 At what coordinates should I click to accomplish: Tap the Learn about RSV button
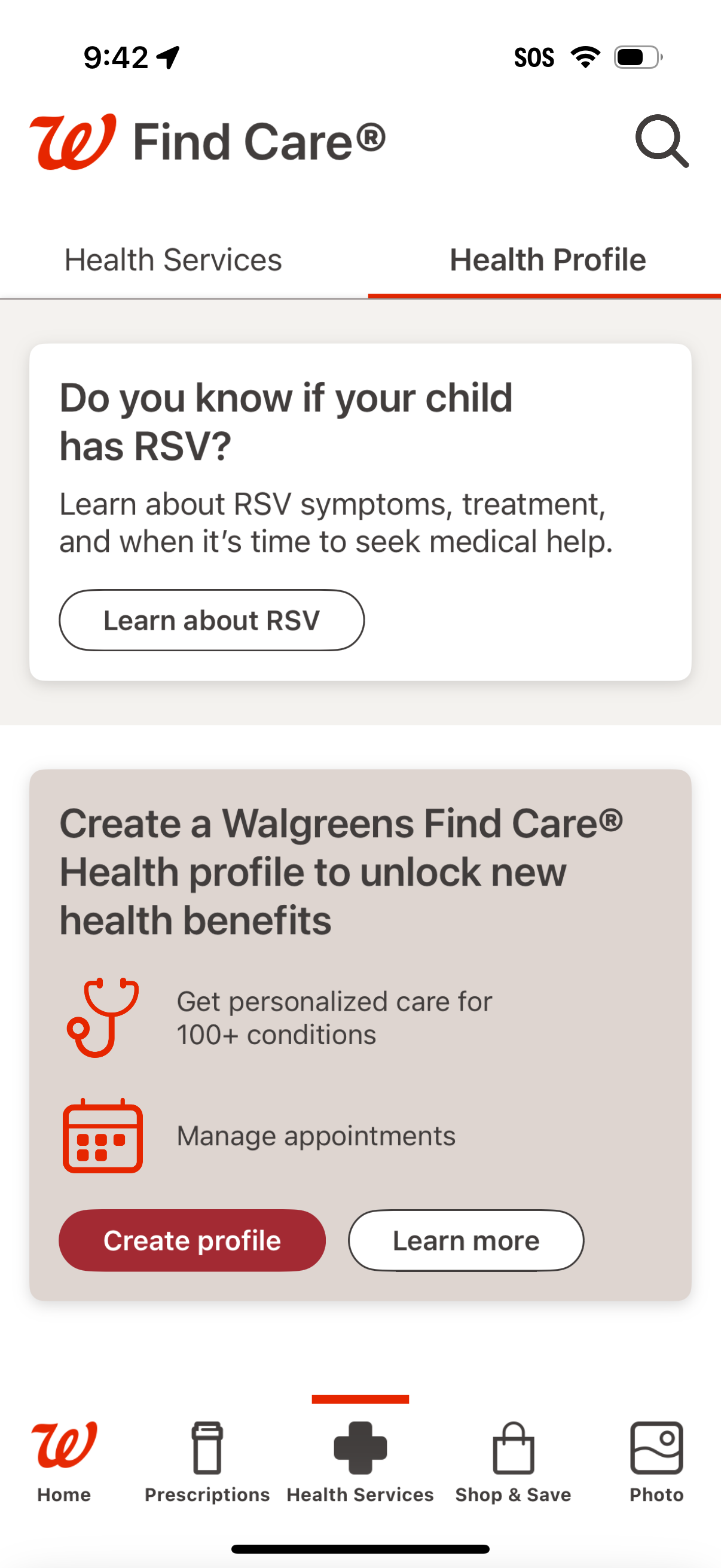click(211, 620)
